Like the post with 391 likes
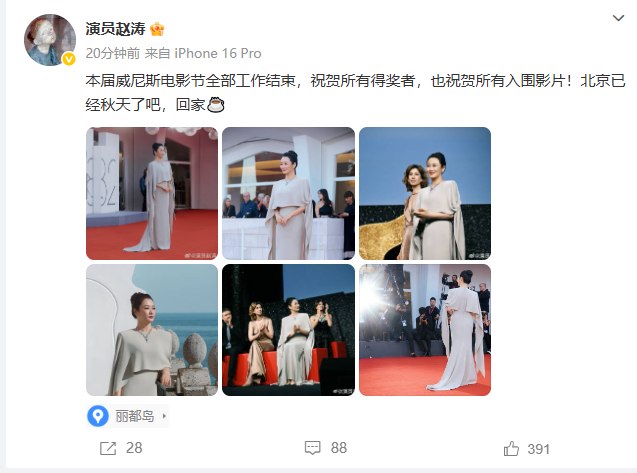Screen dimensions: 637x473 click(528, 448)
